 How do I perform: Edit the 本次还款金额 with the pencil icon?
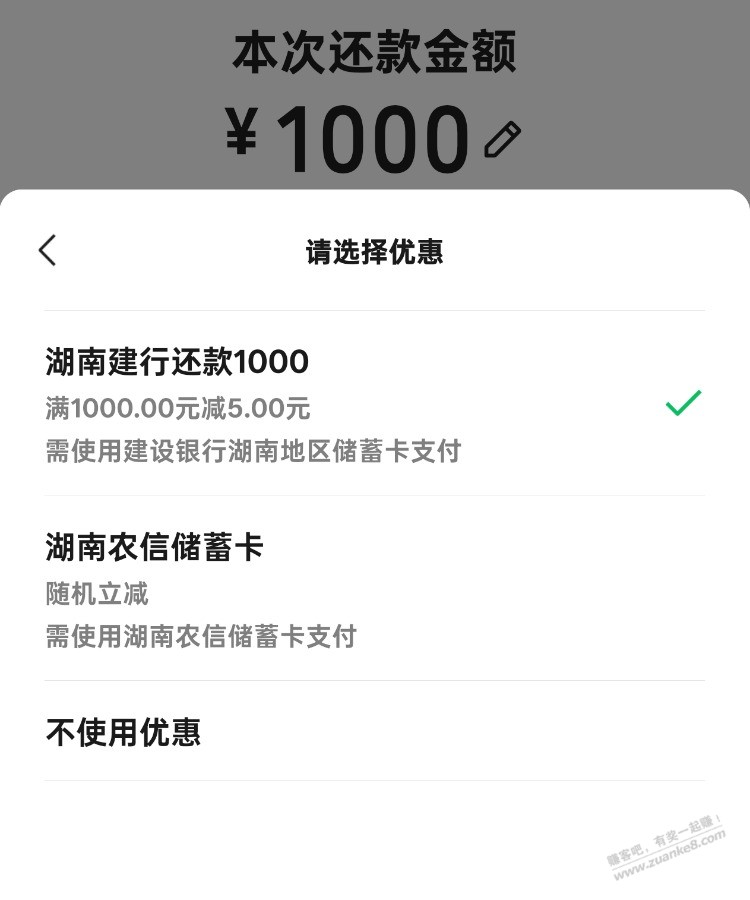tap(502, 140)
